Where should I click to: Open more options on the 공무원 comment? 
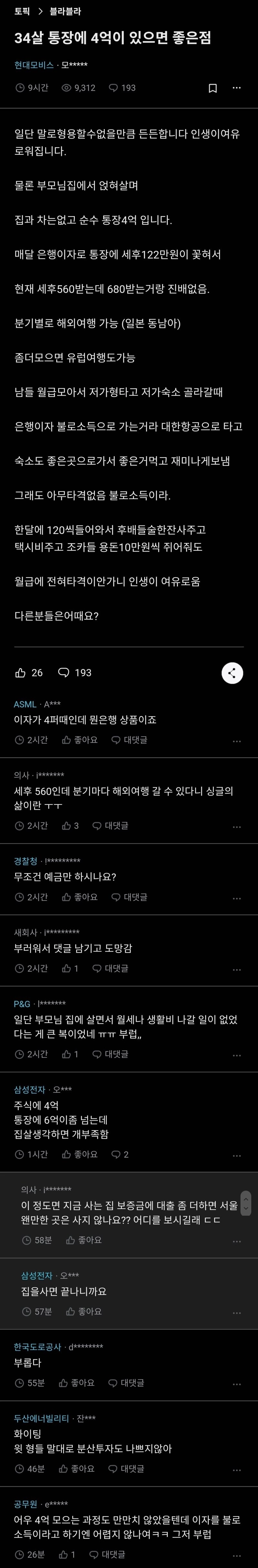pyautogui.click(x=237, y=1555)
